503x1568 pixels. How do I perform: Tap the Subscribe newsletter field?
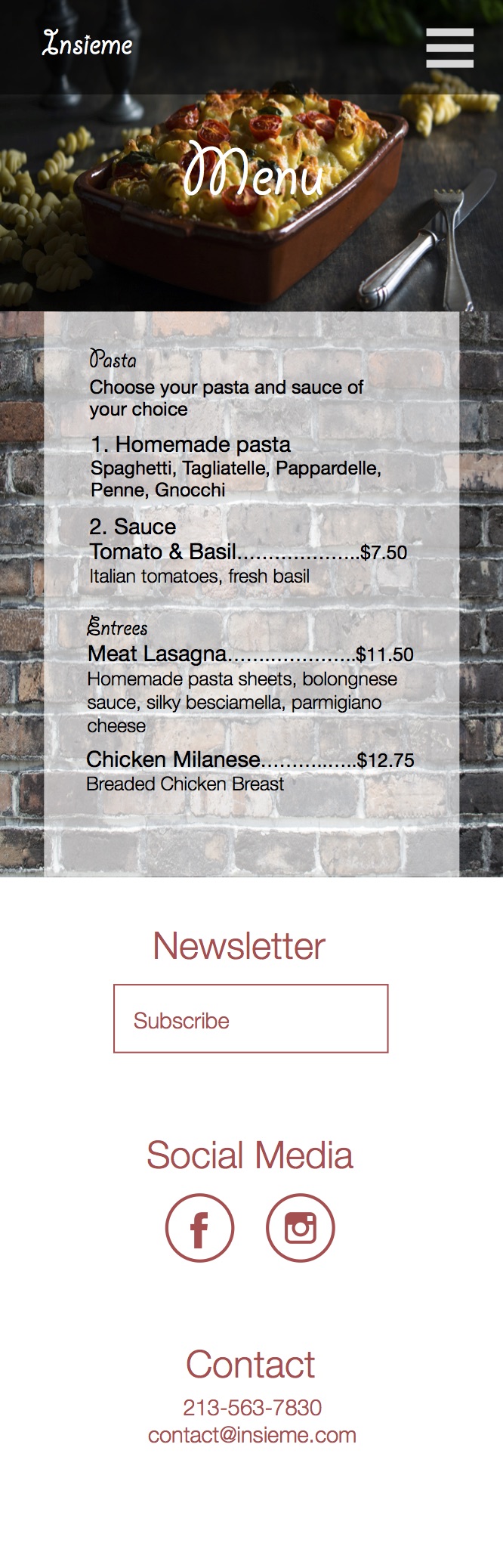point(251,1018)
